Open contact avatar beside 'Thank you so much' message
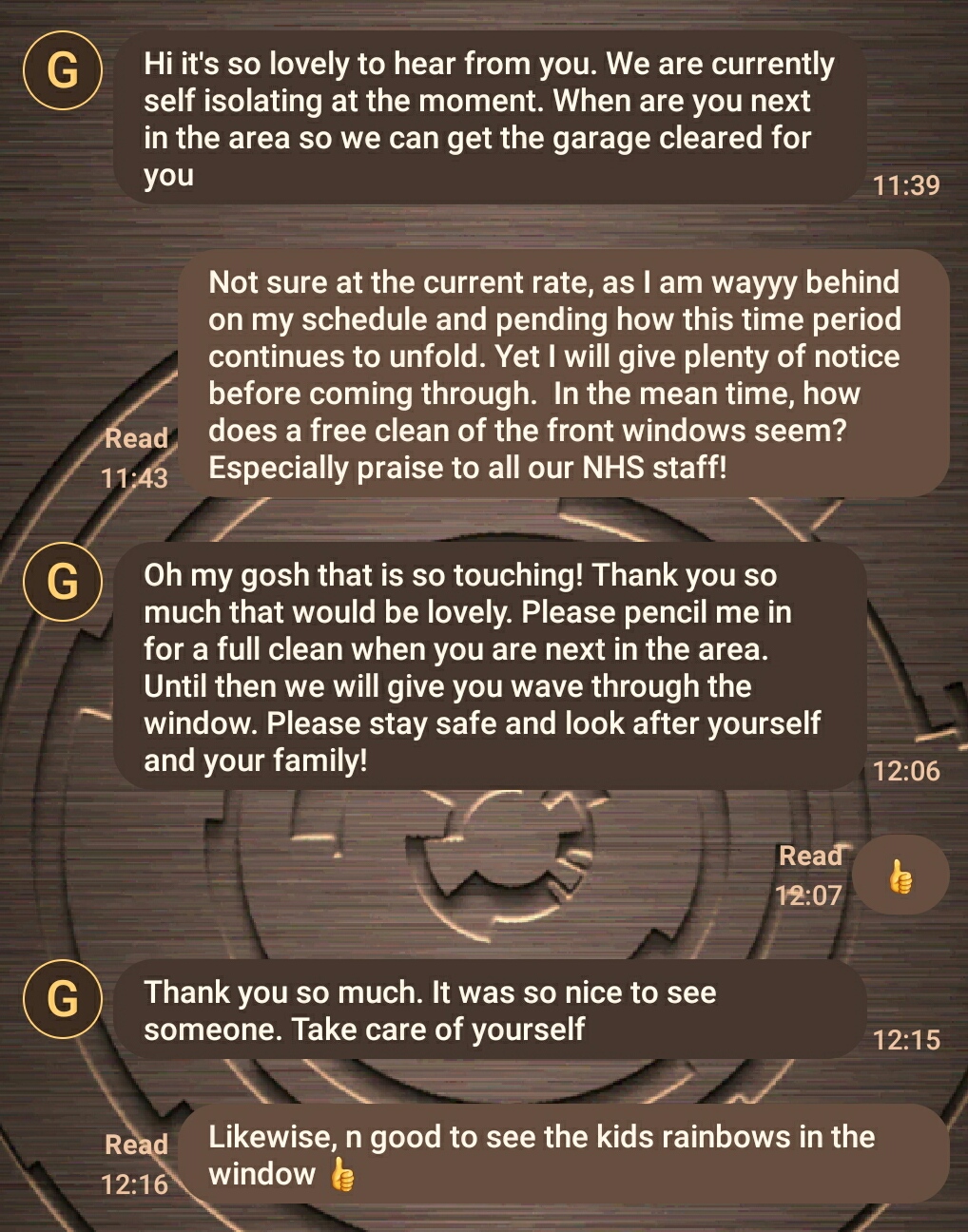The height and width of the screenshot is (1232, 968). pos(63,998)
